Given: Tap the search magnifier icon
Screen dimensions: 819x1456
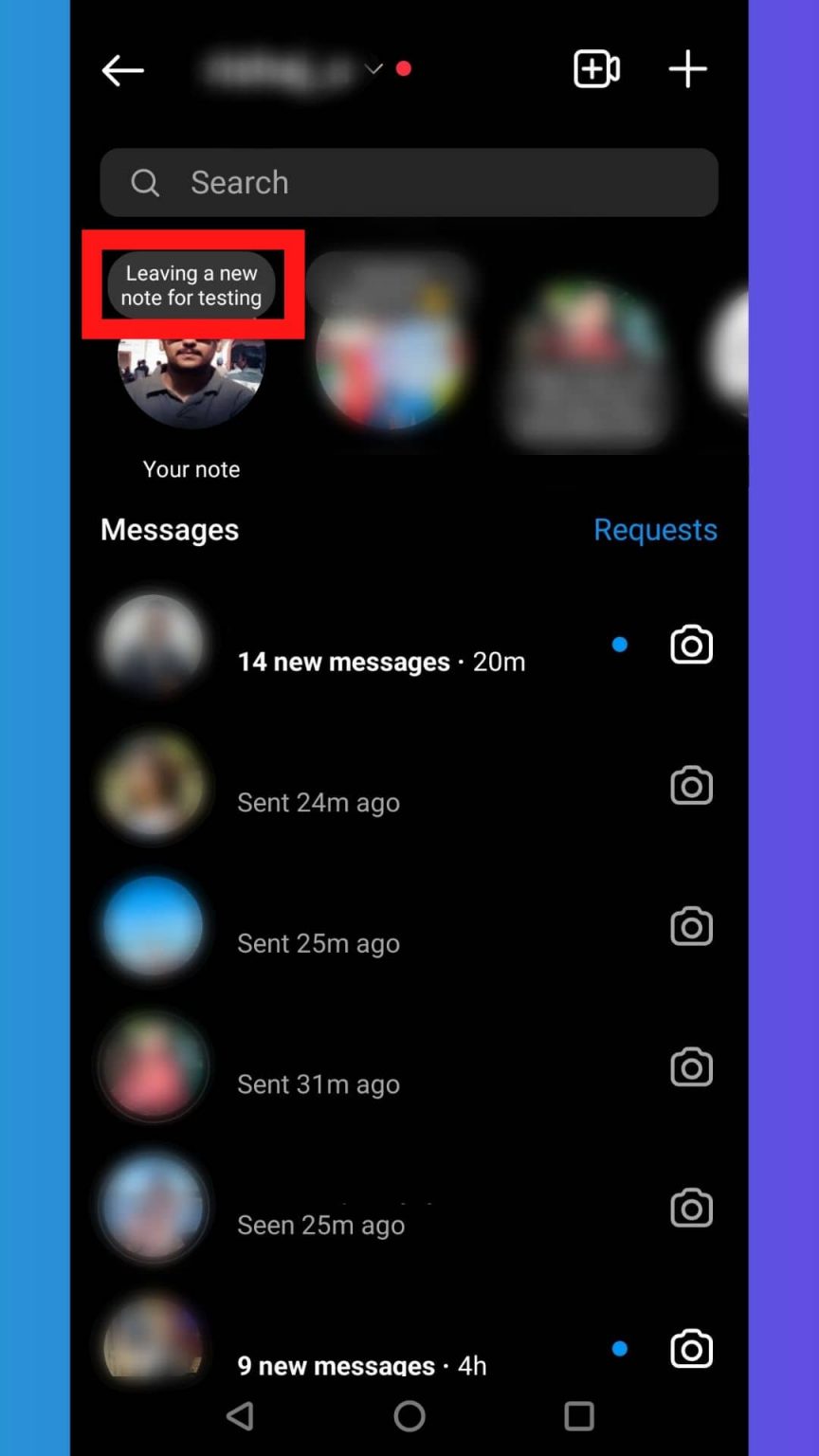Looking at the screenshot, I should (x=145, y=182).
